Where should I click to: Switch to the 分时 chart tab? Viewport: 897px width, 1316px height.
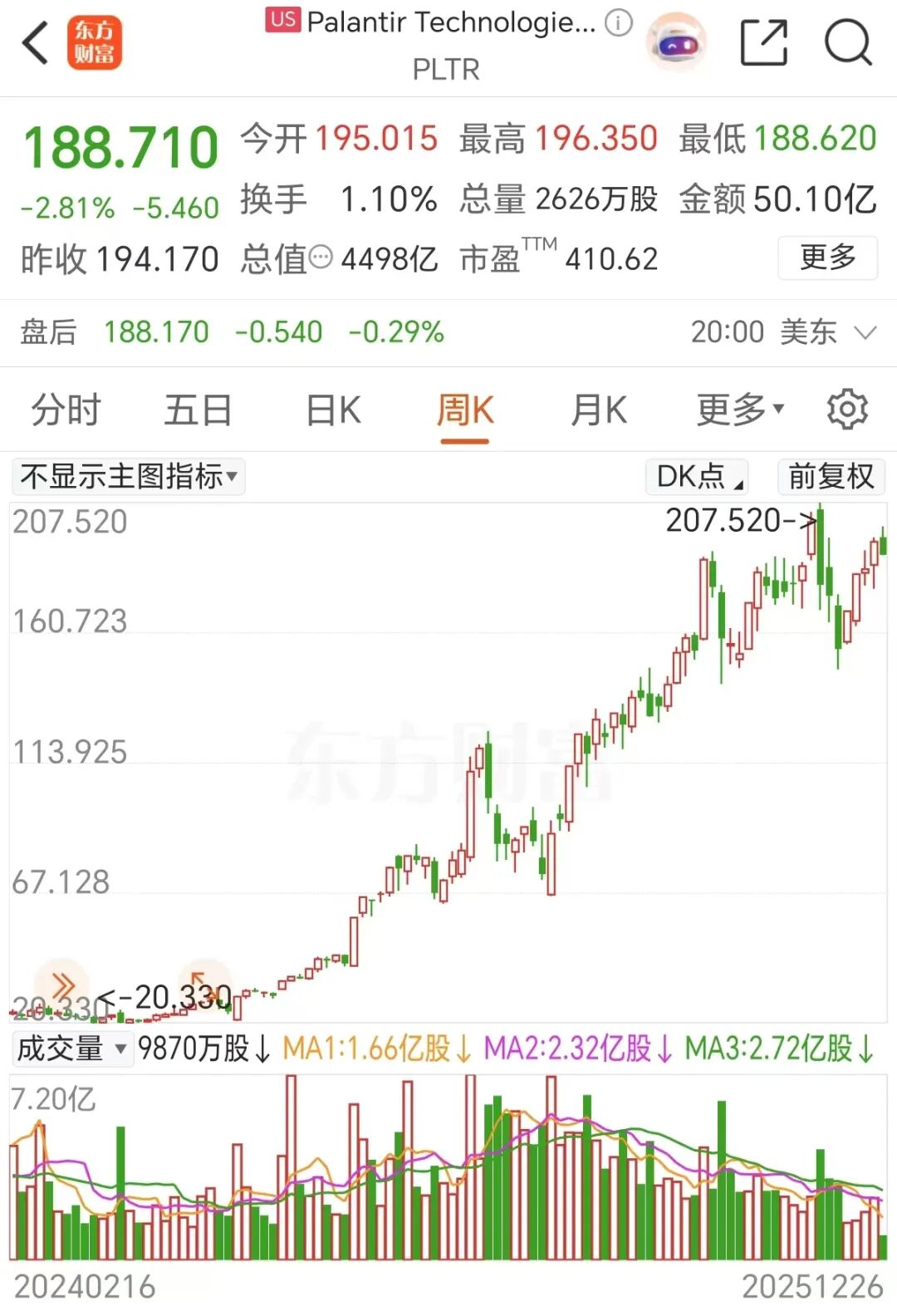click(x=66, y=410)
